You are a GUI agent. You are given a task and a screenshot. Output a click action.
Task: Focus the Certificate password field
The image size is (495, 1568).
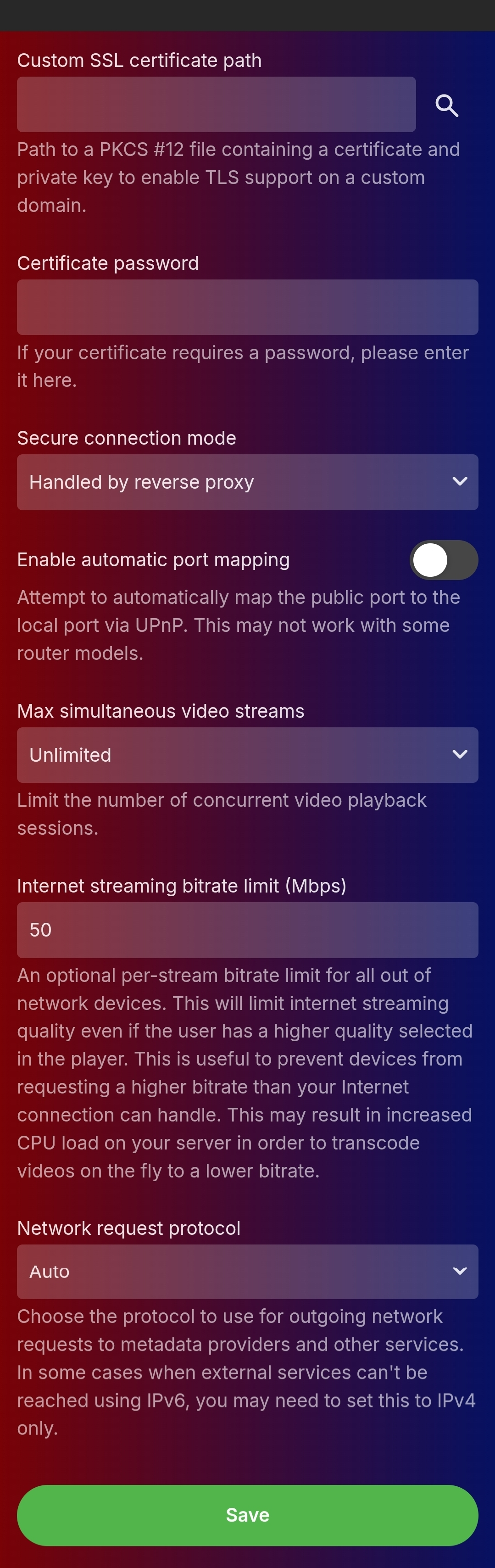point(247,307)
